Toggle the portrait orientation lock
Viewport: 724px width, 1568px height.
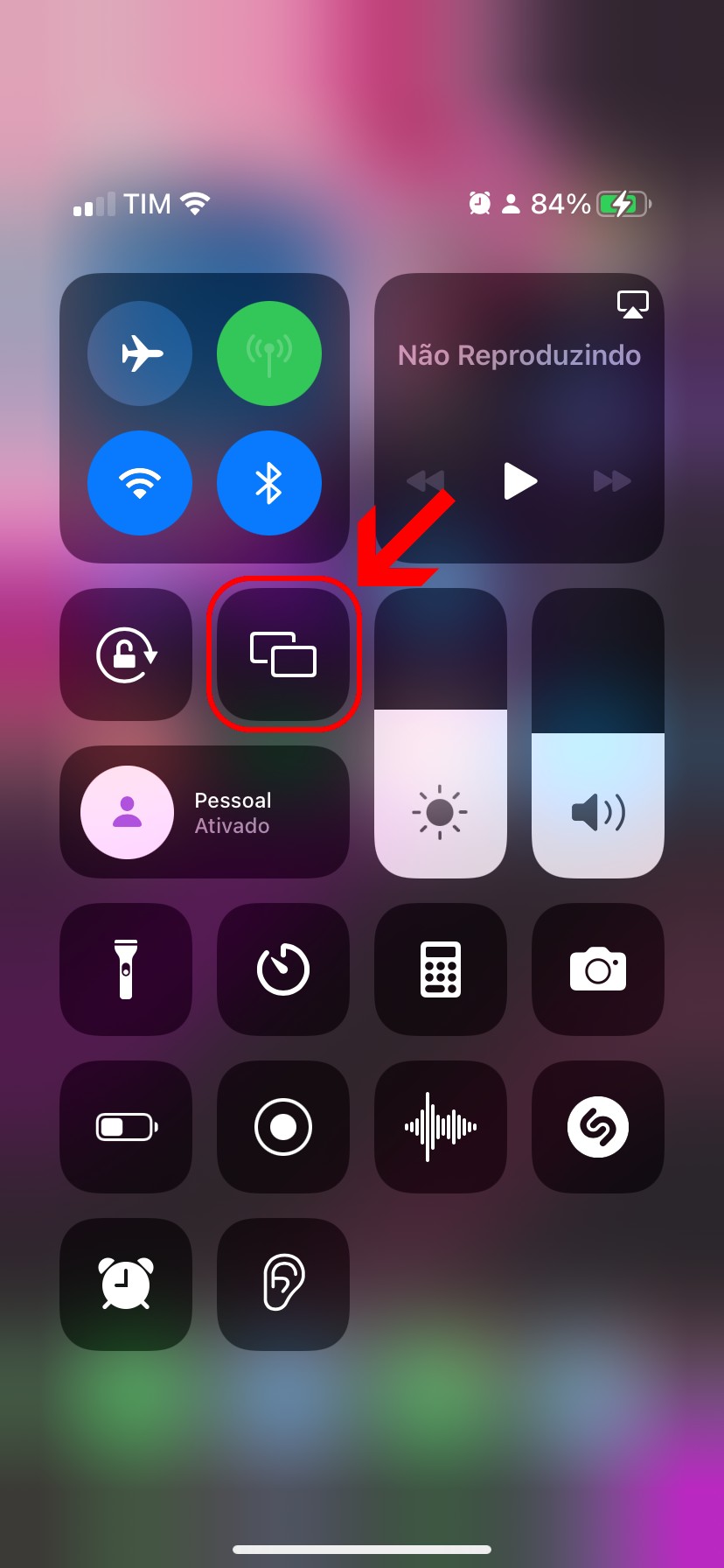[126, 654]
